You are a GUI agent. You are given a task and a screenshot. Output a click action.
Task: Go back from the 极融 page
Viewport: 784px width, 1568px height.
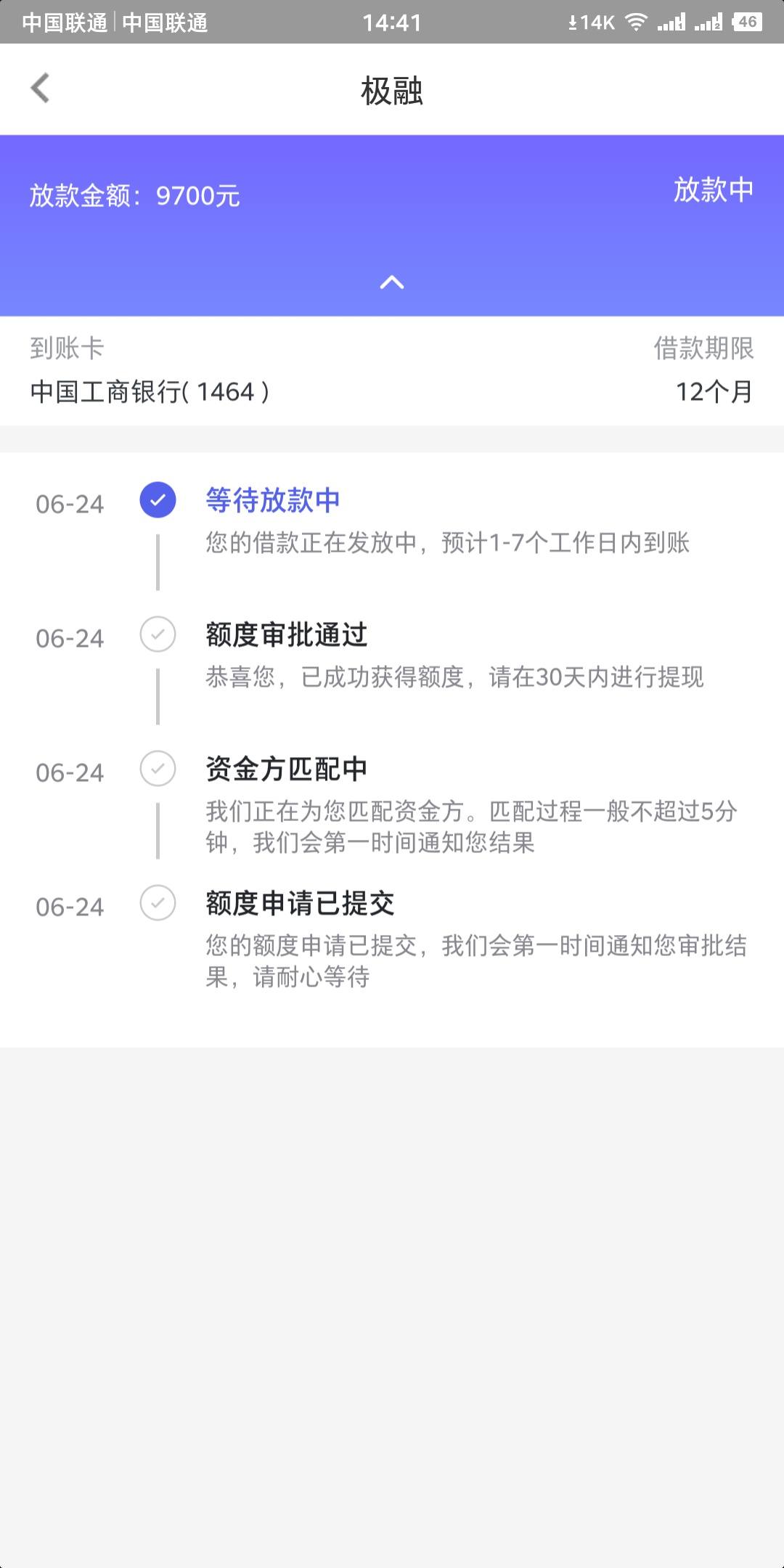tap(40, 89)
